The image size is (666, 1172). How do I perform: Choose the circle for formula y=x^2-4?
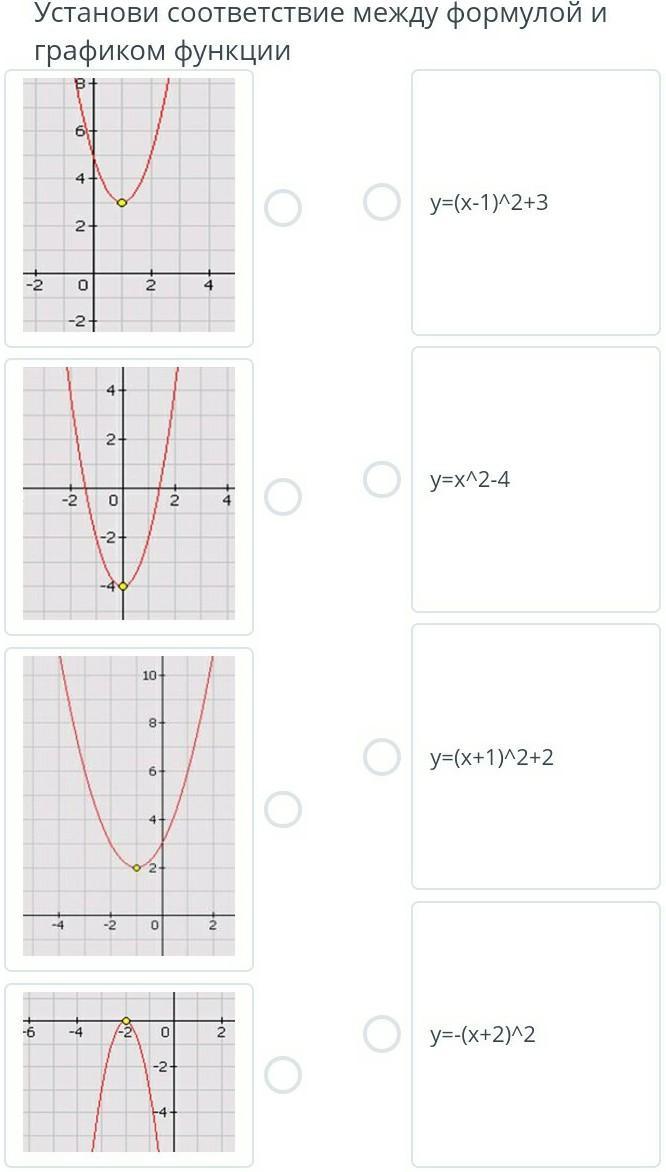[381, 480]
